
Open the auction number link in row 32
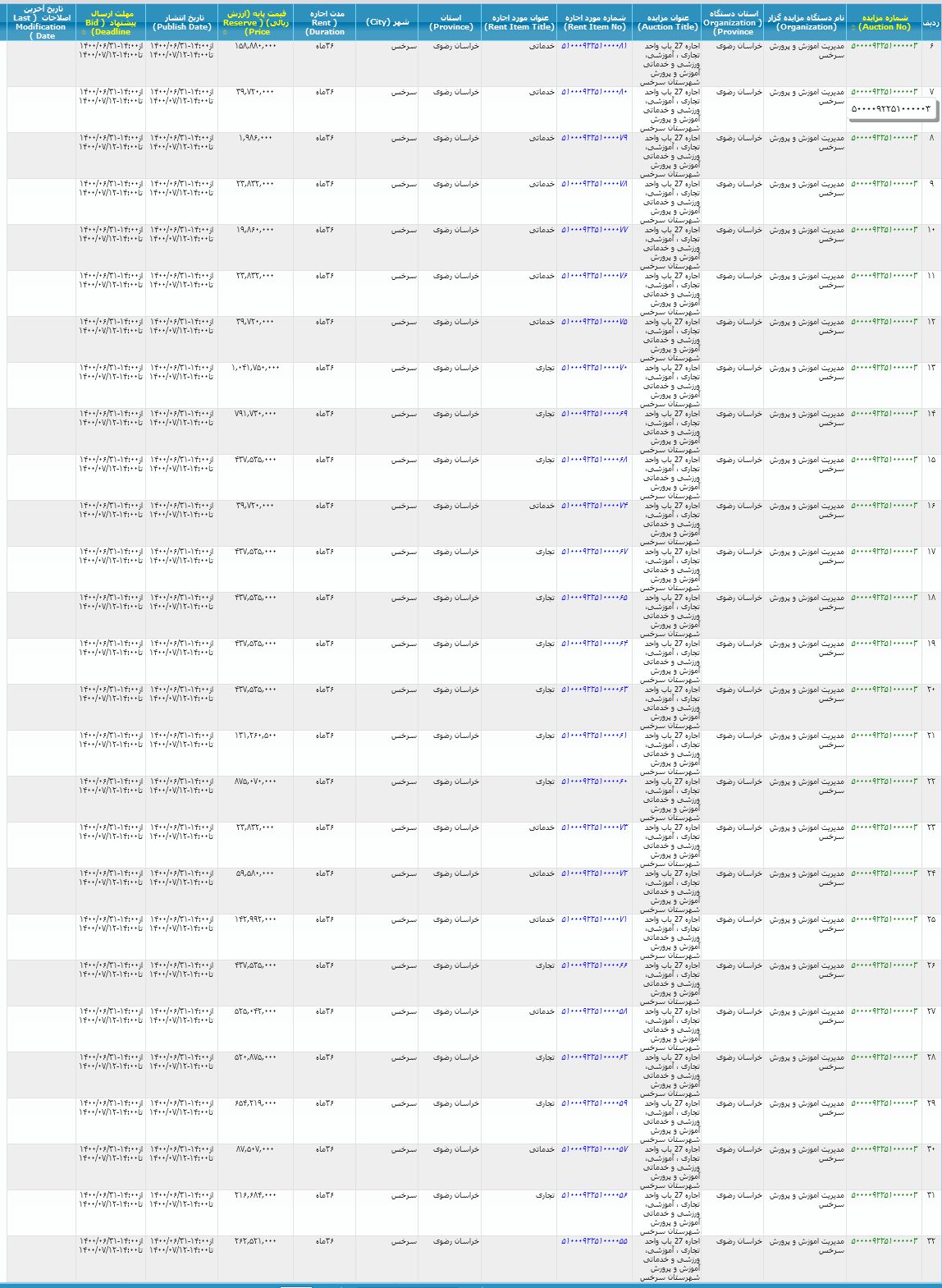click(884, 1241)
